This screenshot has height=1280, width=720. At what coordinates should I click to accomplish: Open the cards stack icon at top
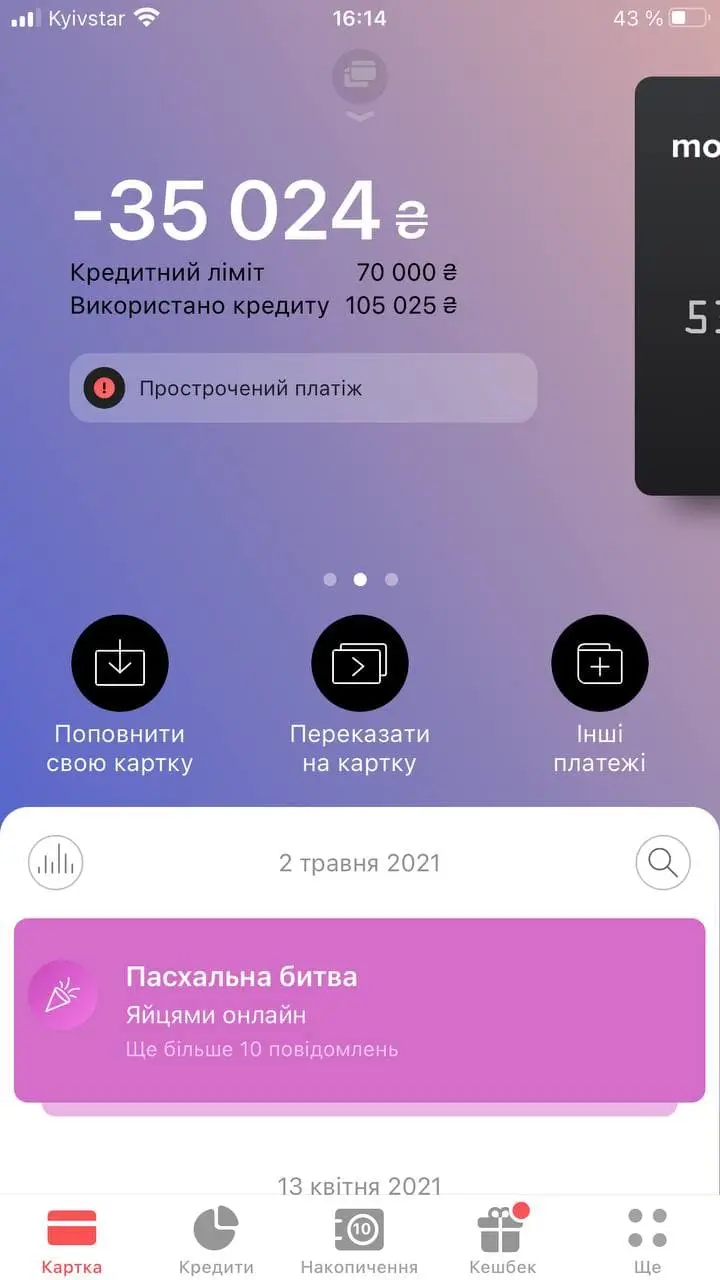(360, 77)
